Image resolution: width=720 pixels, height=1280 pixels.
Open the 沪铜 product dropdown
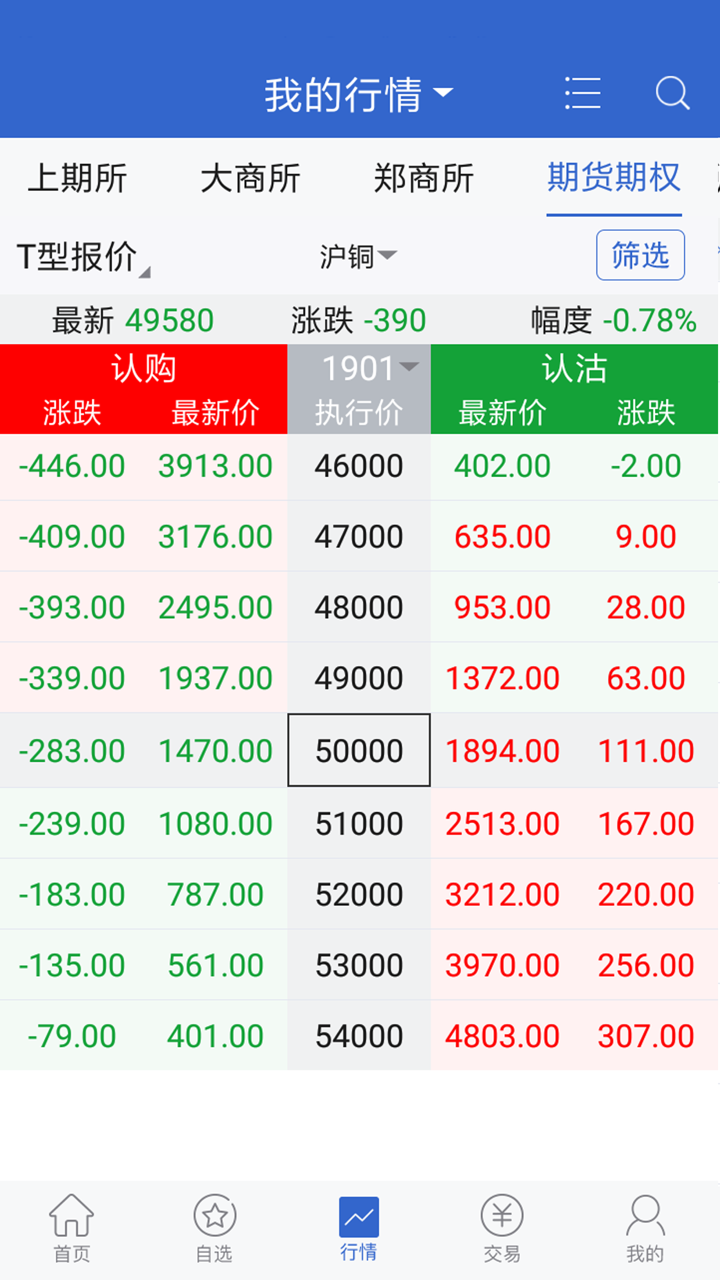point(357,257)
